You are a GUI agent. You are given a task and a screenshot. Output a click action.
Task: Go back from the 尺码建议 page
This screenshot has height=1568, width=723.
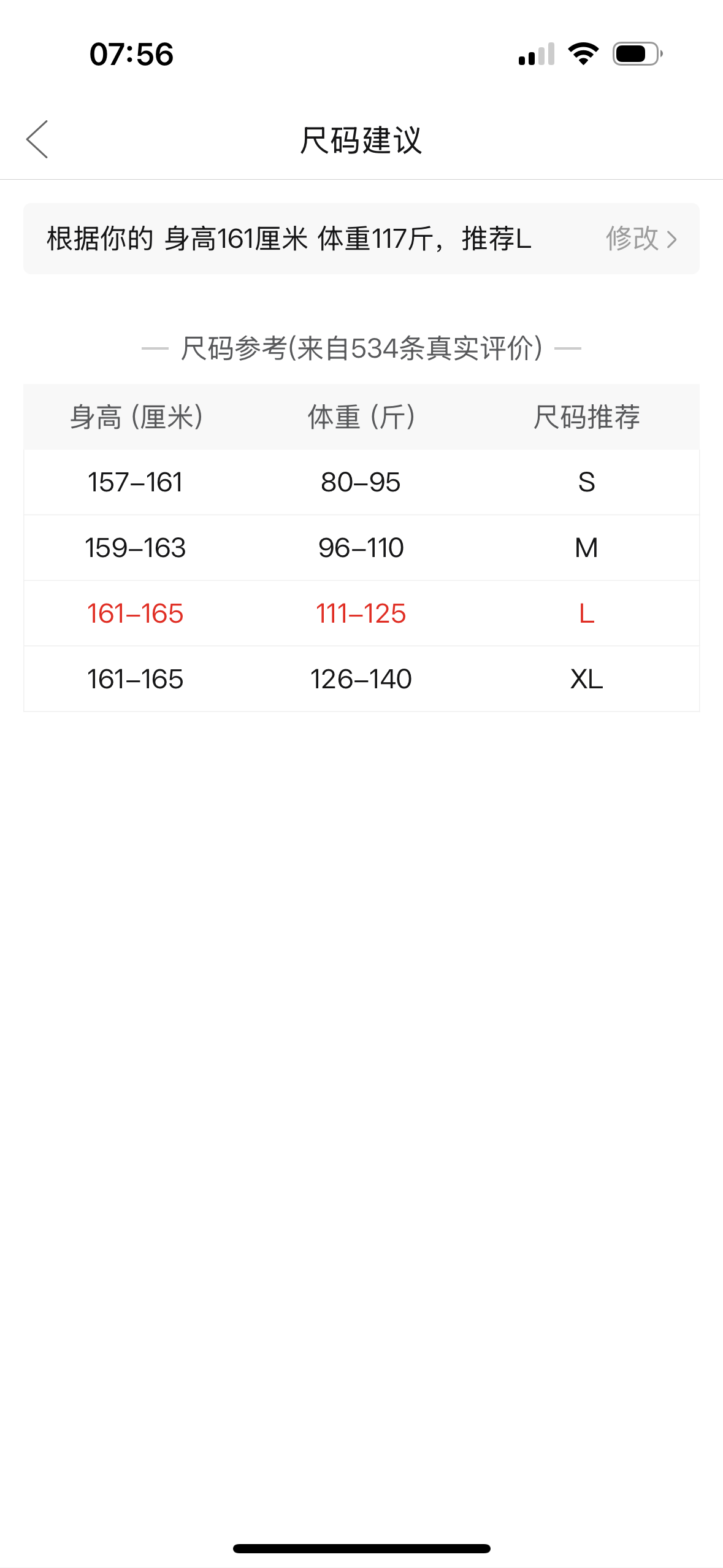tap(37, 139)
